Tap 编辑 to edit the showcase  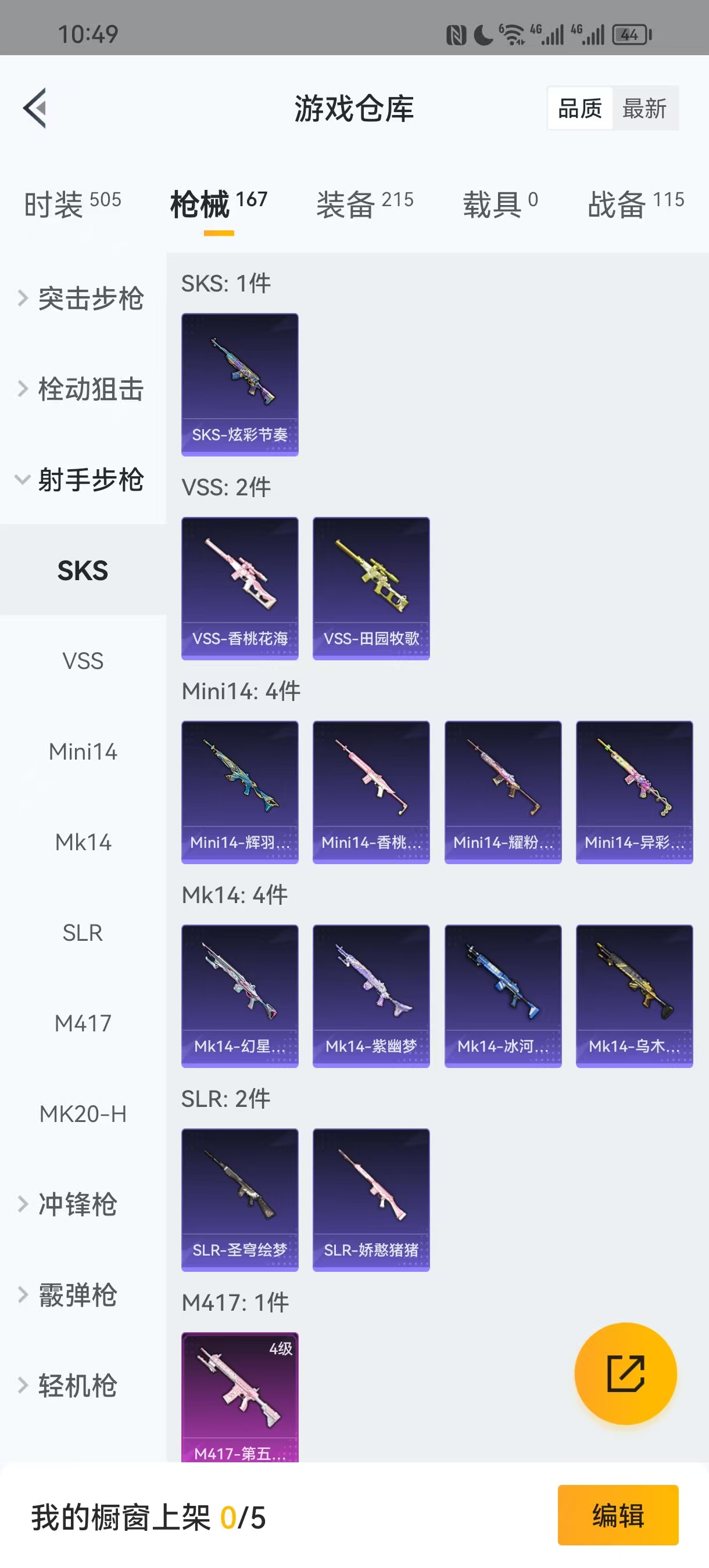click(x=618, y=1515)
